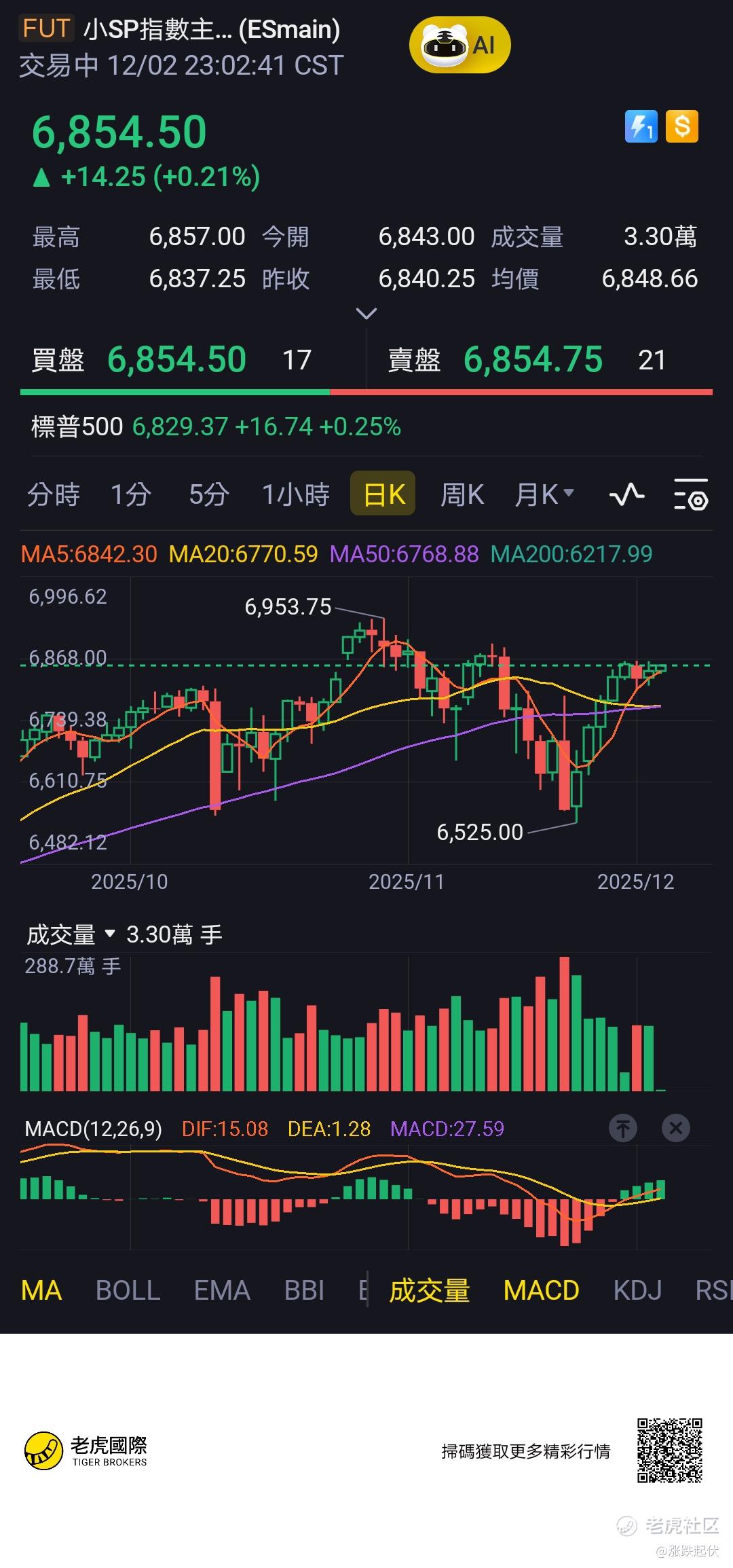Select the 日K daily chart

pyautogui.click(x=383, y=494)
